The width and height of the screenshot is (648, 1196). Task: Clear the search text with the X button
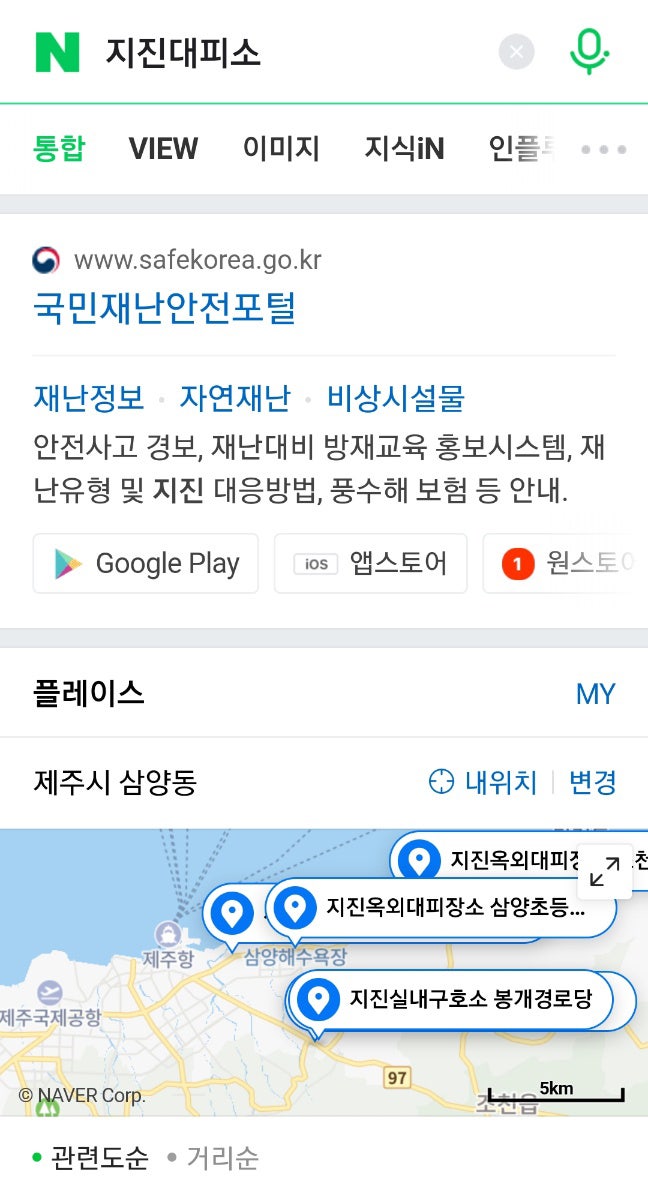(516, 52)
